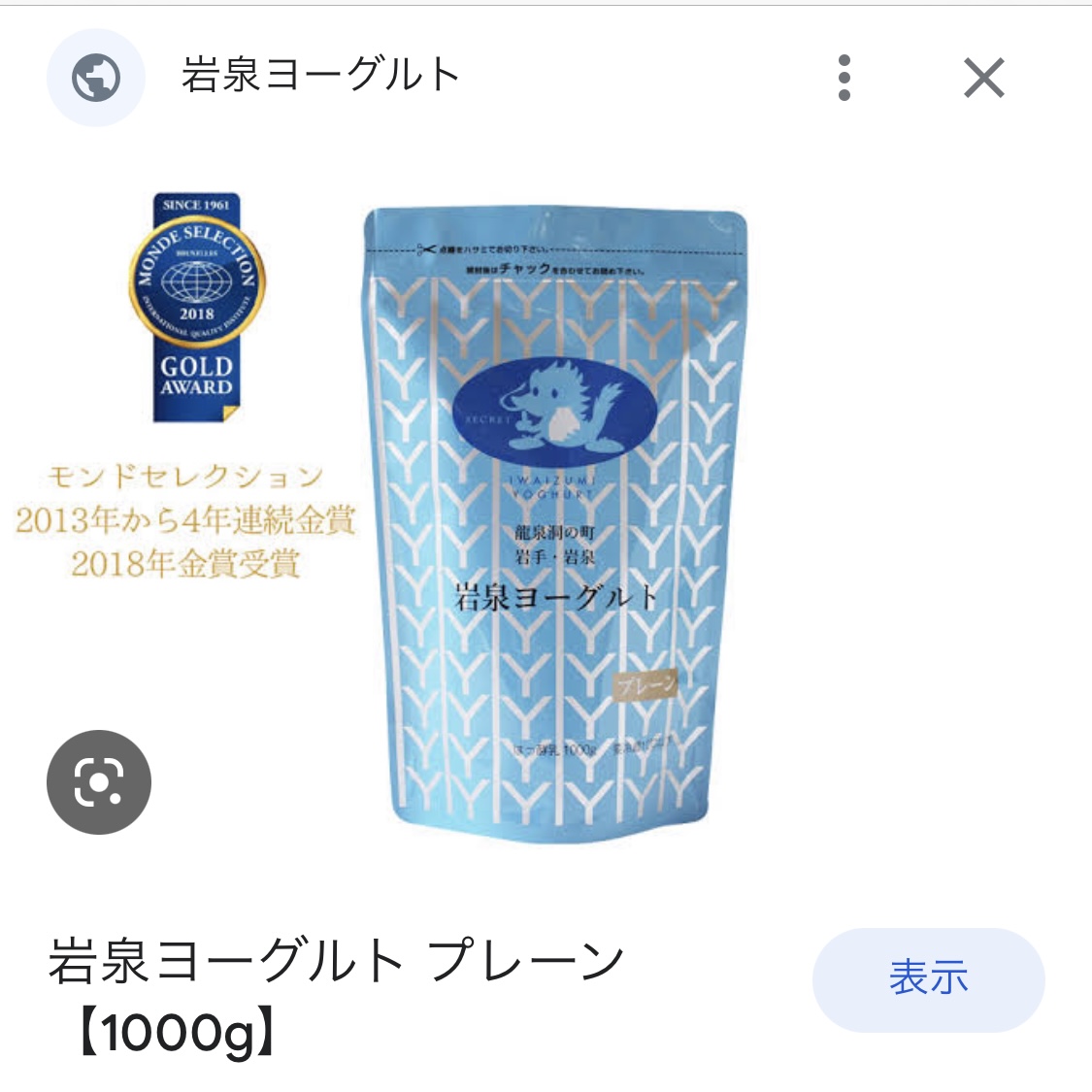This screenshot has height=1092, width=1092.
Task: Close the image preview panel
Action: 983,78
